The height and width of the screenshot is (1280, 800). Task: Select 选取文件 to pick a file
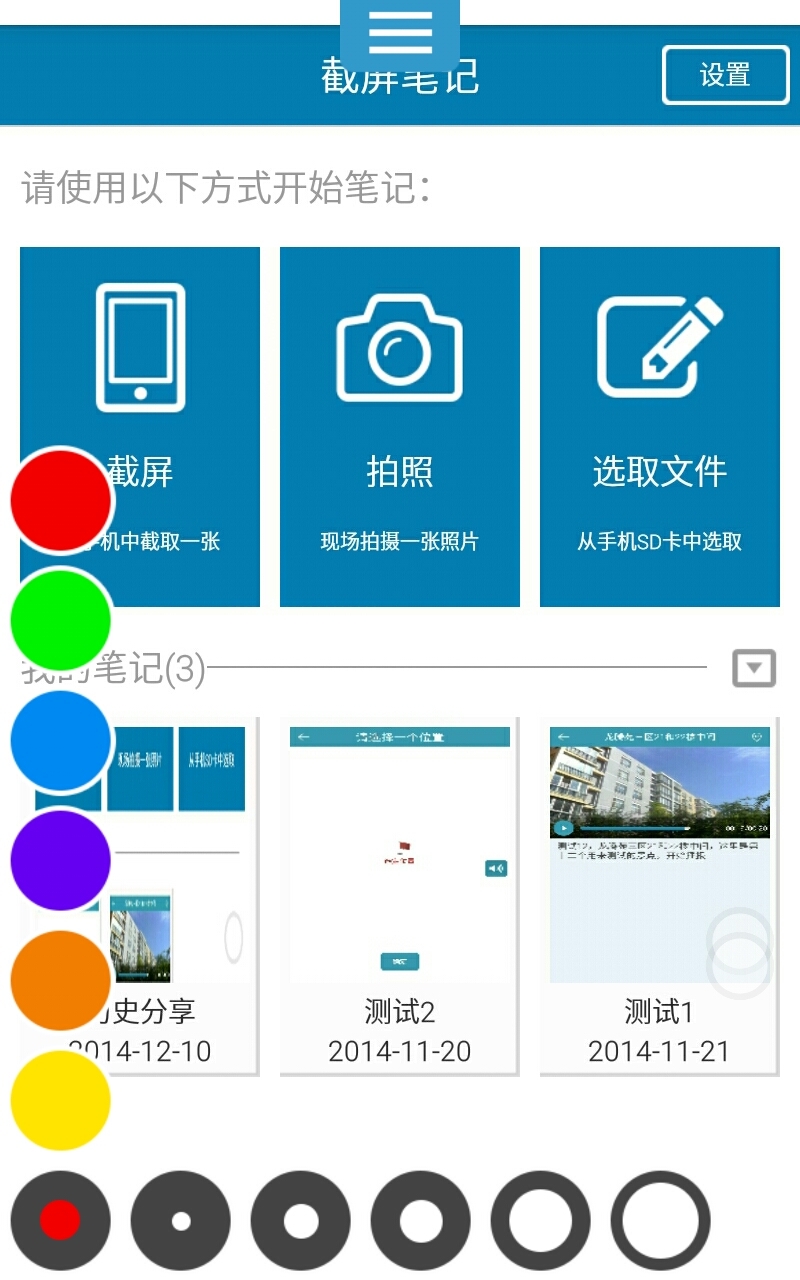(x=660, y=426)
